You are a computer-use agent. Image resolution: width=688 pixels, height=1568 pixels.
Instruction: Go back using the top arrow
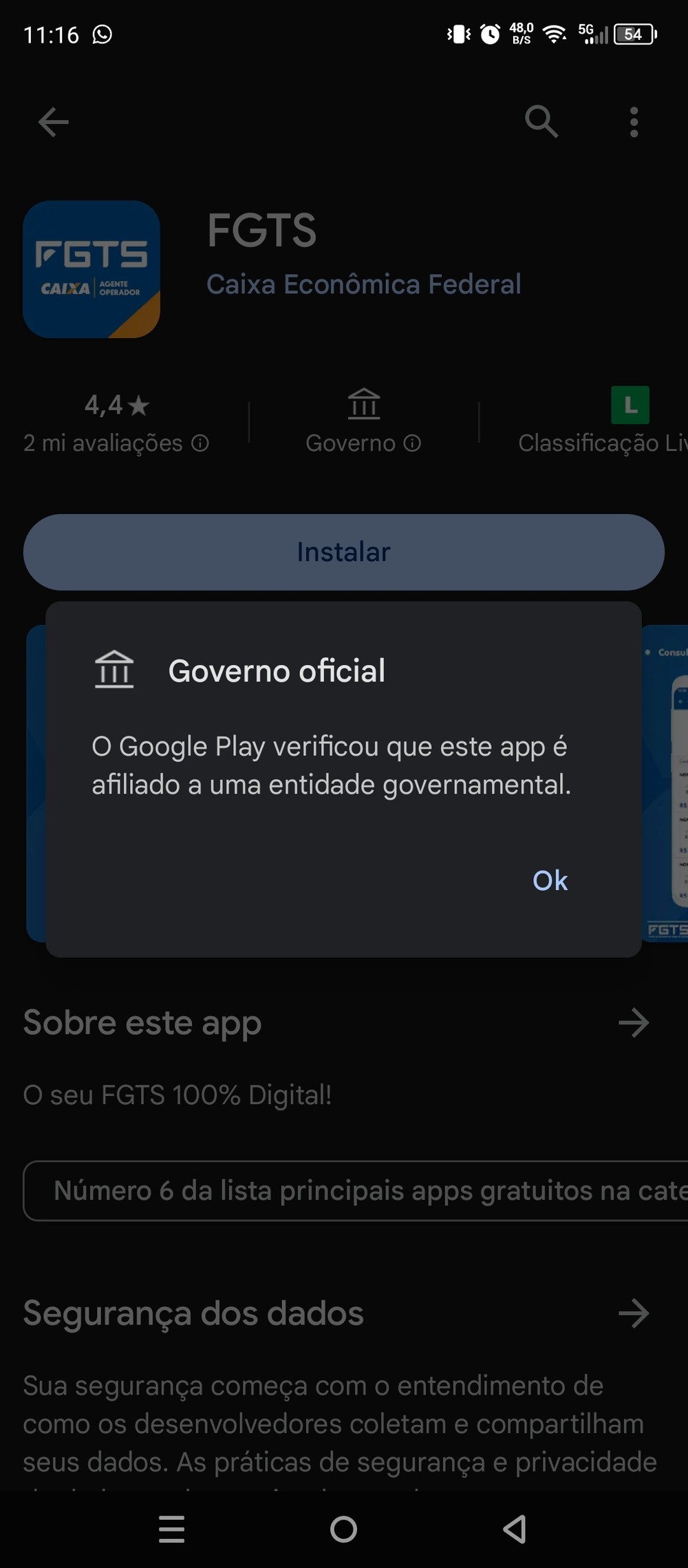pyautogui.click(x=53, y=123)
